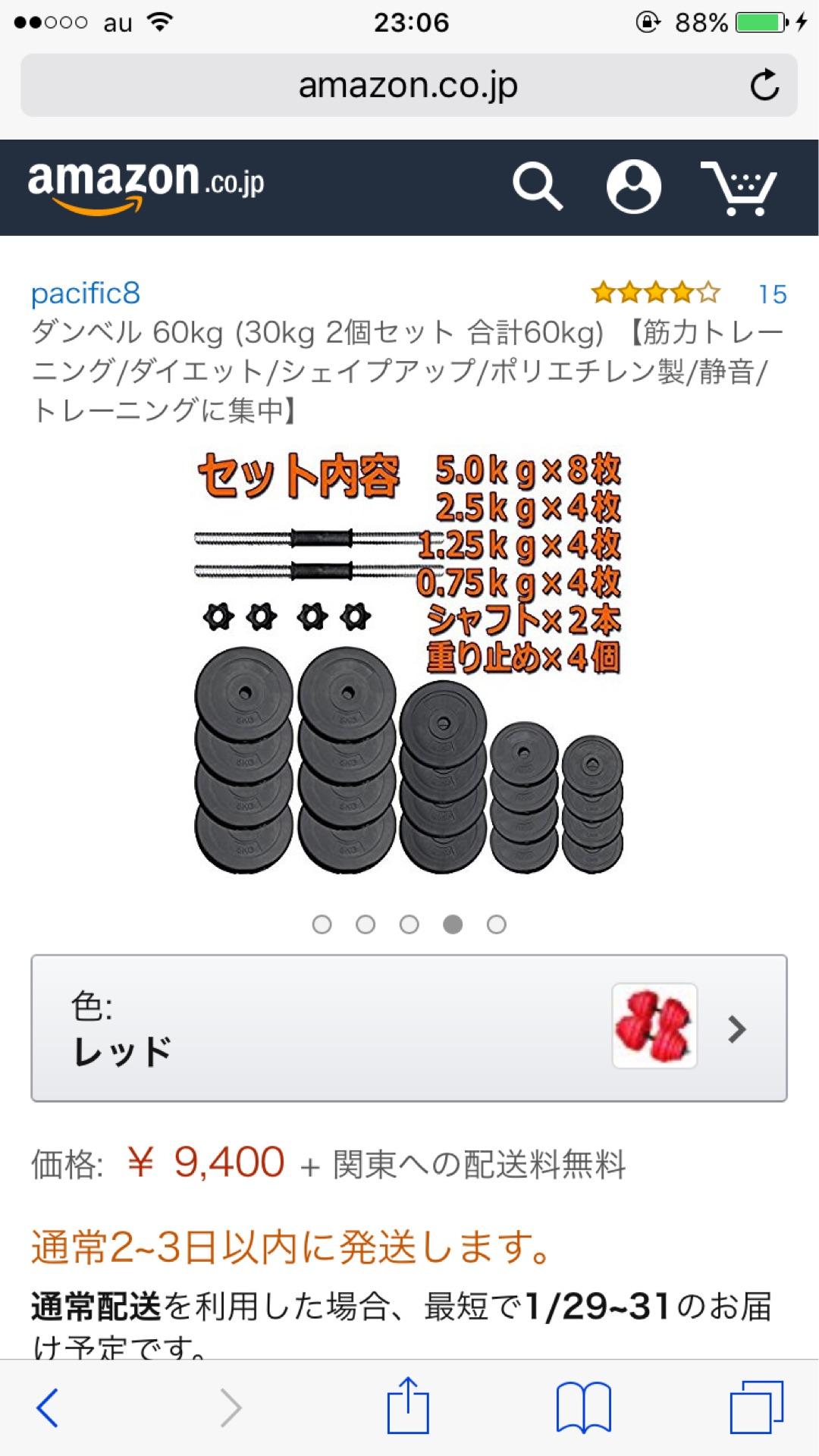Viewport: 819px width, 1456px height.
Task: Show open Safari tabs
Action: click(756, 1407)
